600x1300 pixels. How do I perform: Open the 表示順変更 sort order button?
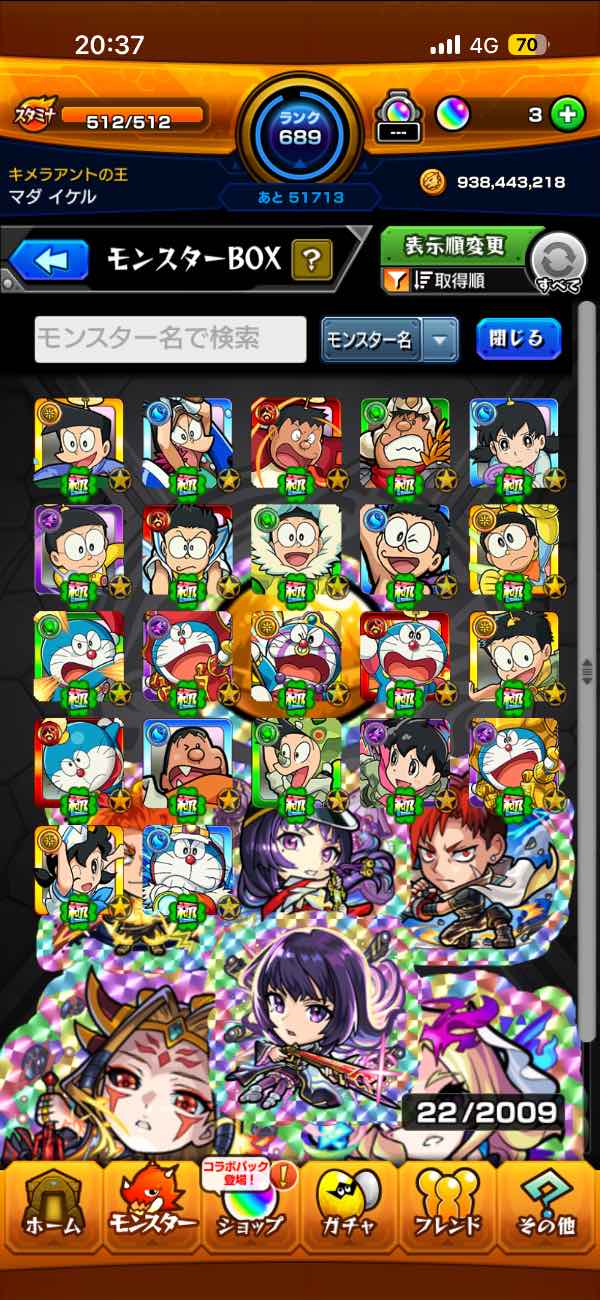[x=457, y=246]
